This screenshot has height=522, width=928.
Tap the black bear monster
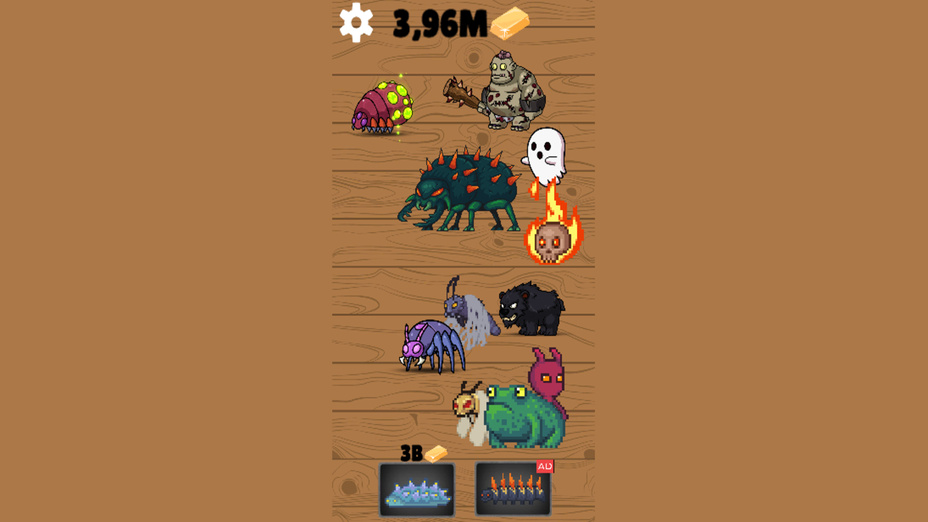[532, 308]
